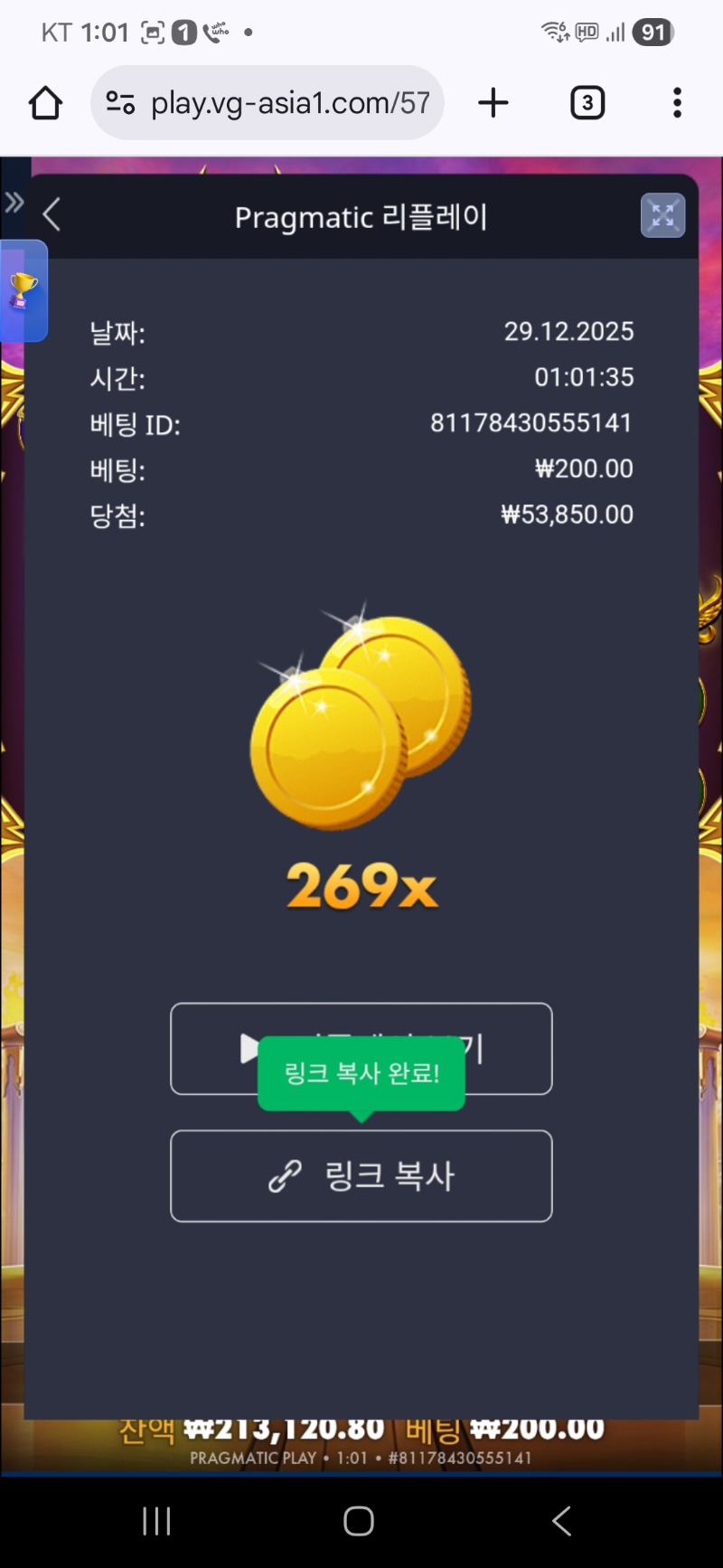This screenshot has height=1568, width=723.
Task: View the three open tabs
Action: (587, 103)
